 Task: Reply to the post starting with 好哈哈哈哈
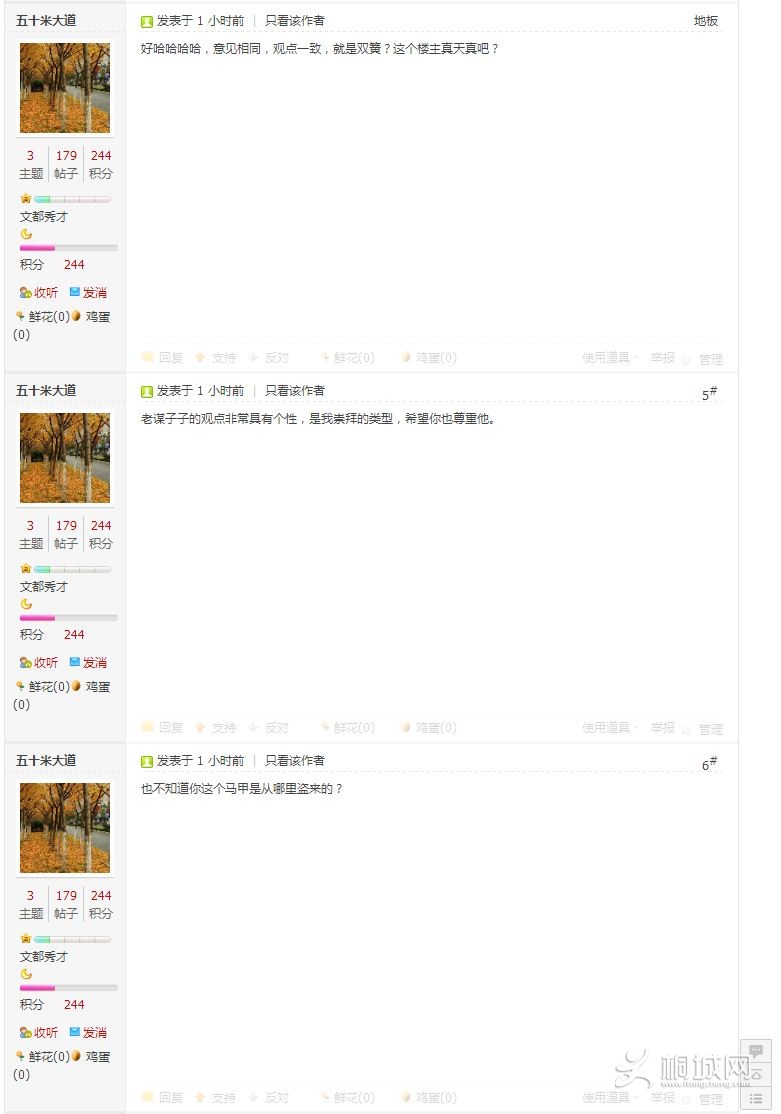pos(163,358)
